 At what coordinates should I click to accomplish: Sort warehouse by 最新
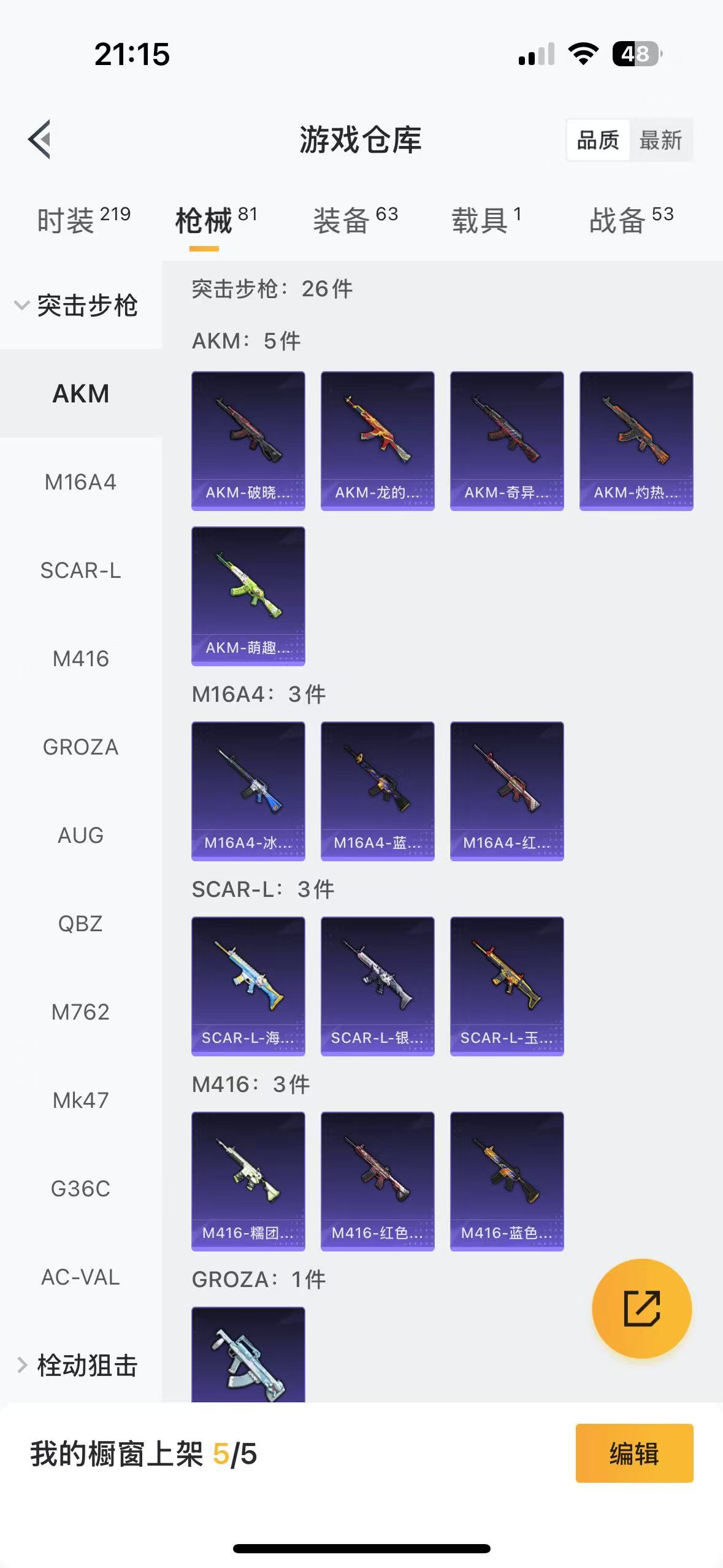(660, 140)
